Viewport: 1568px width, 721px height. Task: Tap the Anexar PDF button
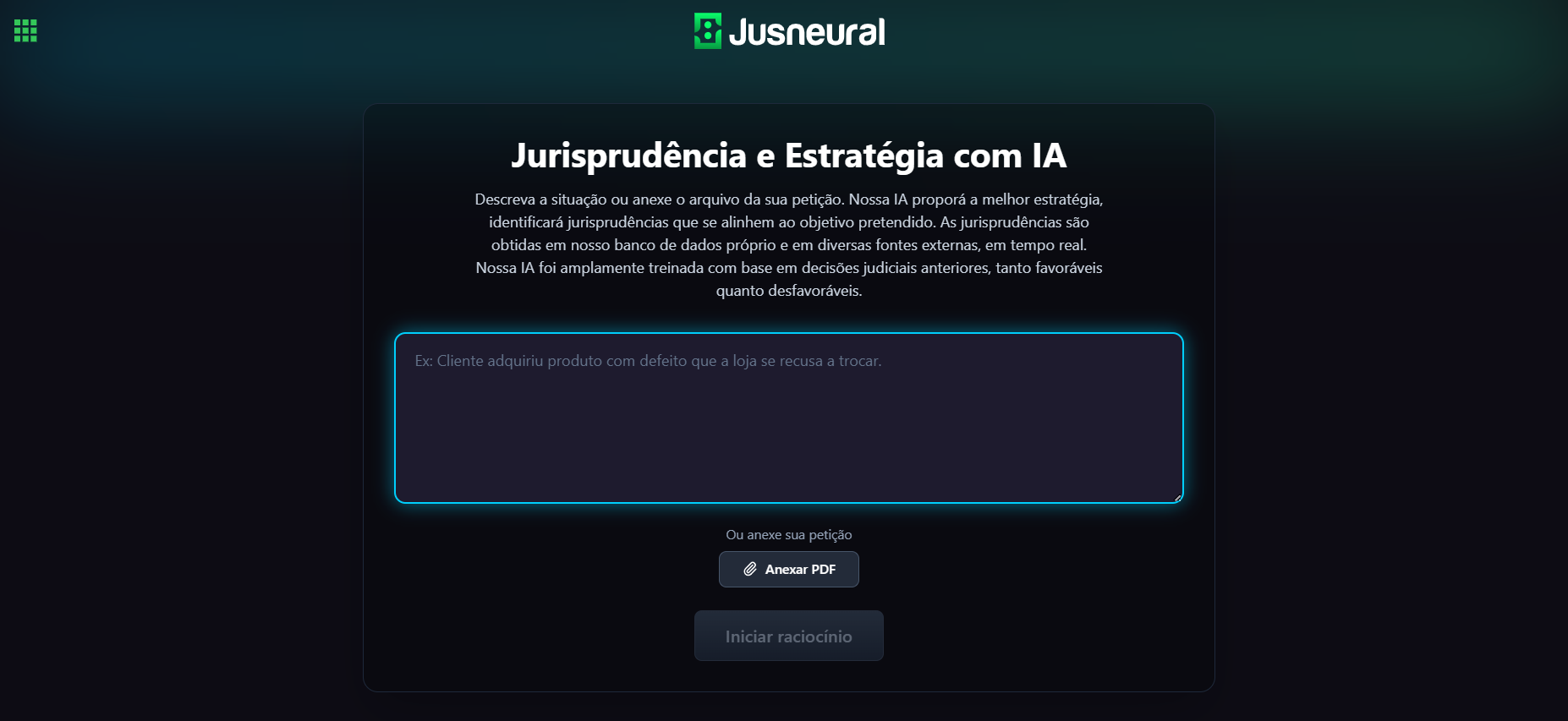click(x=788, y=570)
